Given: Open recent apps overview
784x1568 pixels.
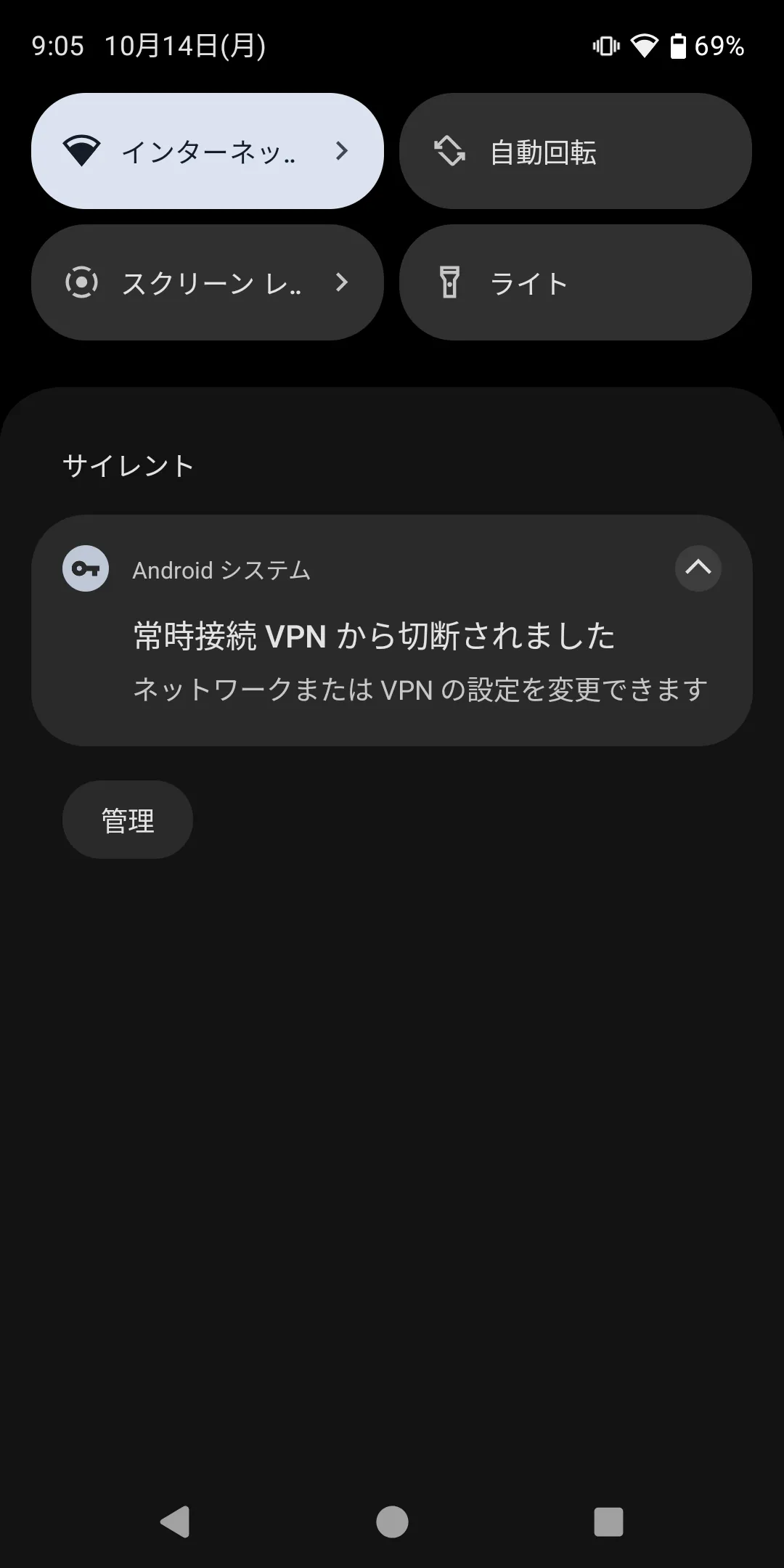Looking at the screenshot, I should (x=608, y=1522).
